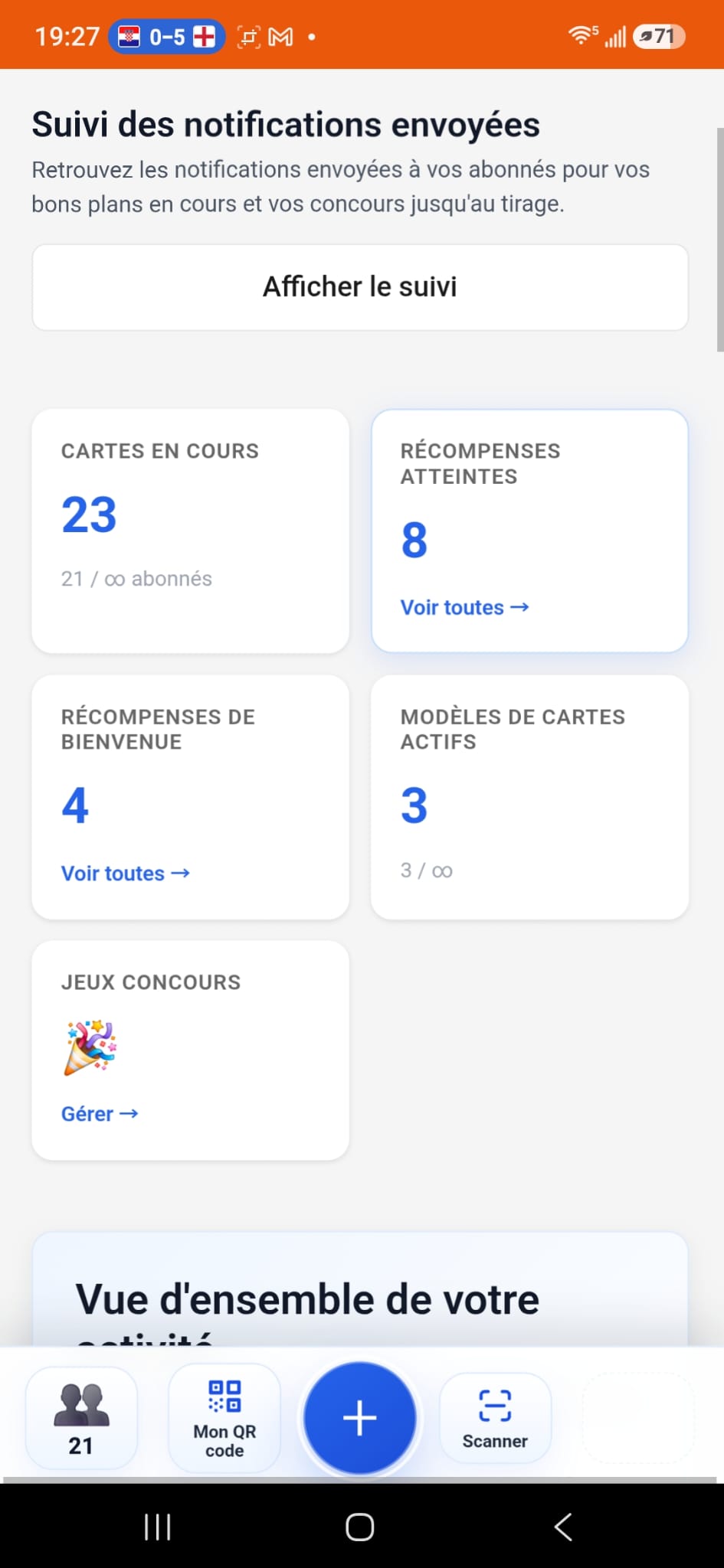Open Voir toutes under Récompenses de bienvenue

(x=125, y=873)
